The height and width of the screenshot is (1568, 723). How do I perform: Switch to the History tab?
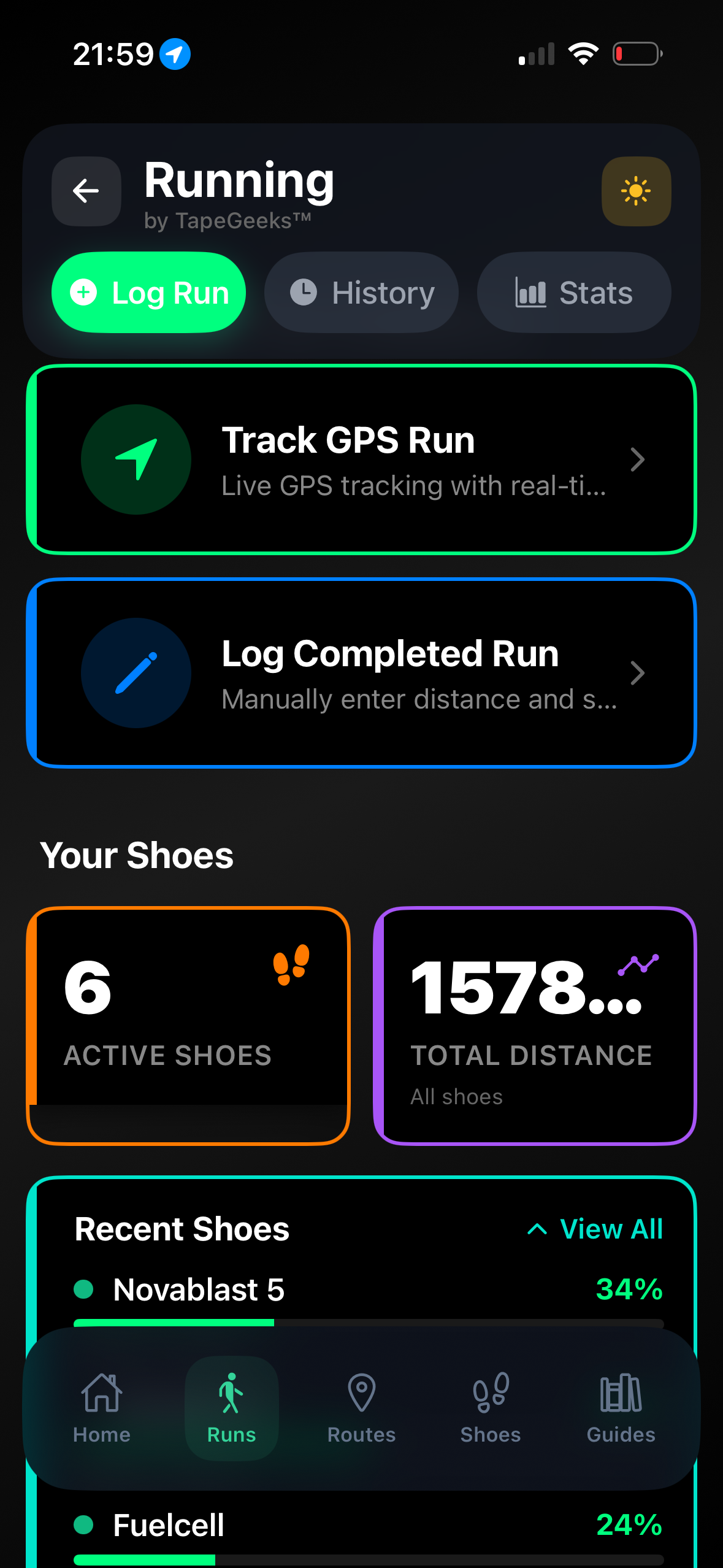pos(361,292)
